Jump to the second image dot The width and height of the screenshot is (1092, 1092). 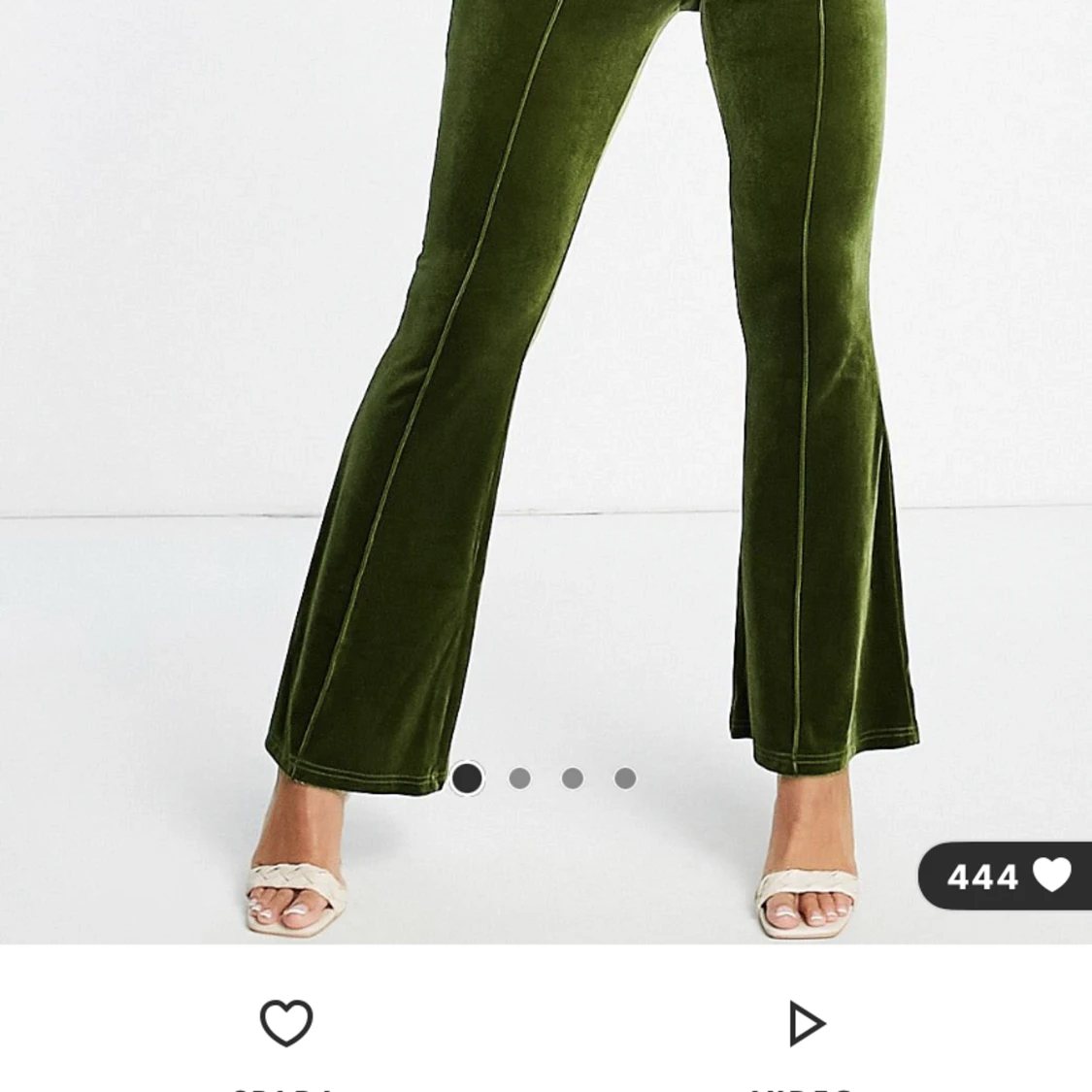[519, 778]
